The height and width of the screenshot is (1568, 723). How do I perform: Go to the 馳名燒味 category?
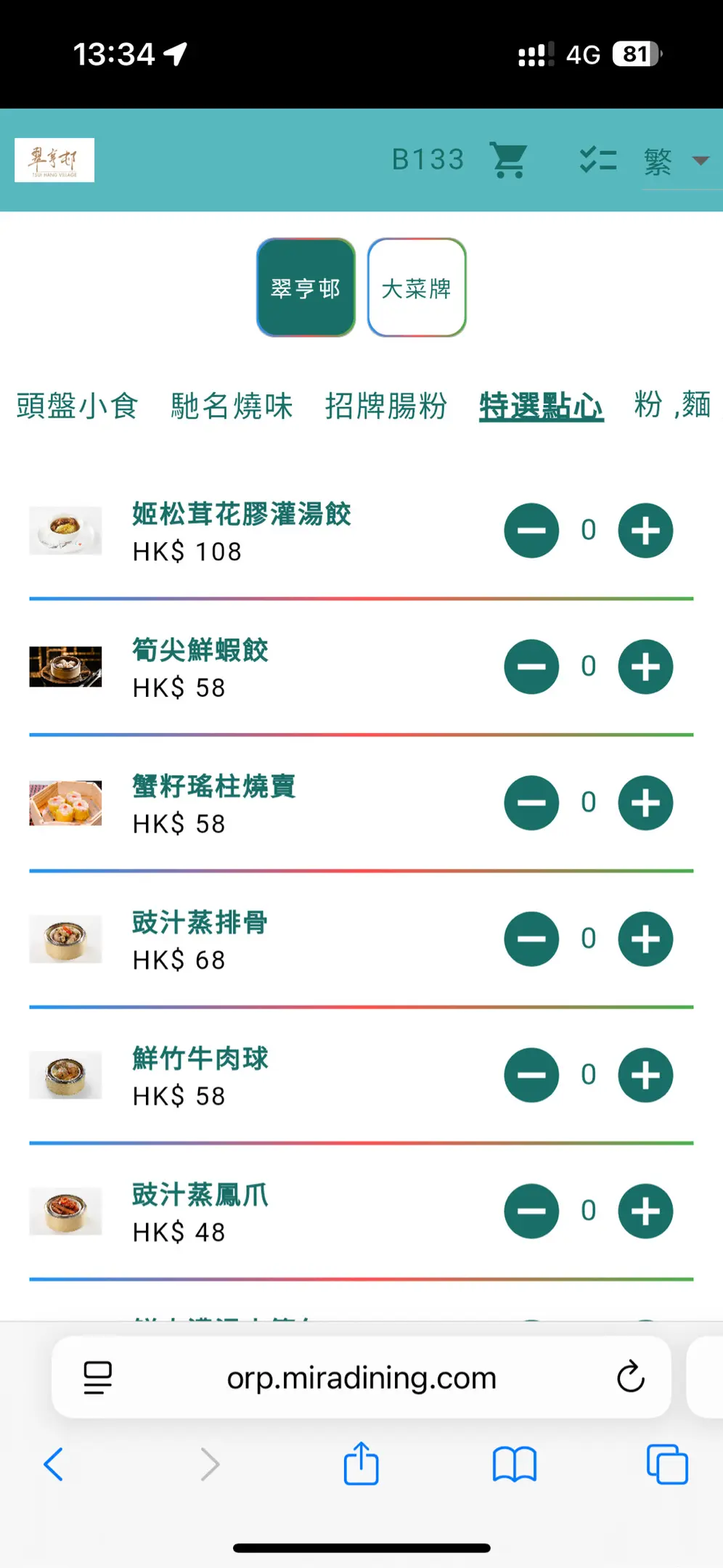232,405
